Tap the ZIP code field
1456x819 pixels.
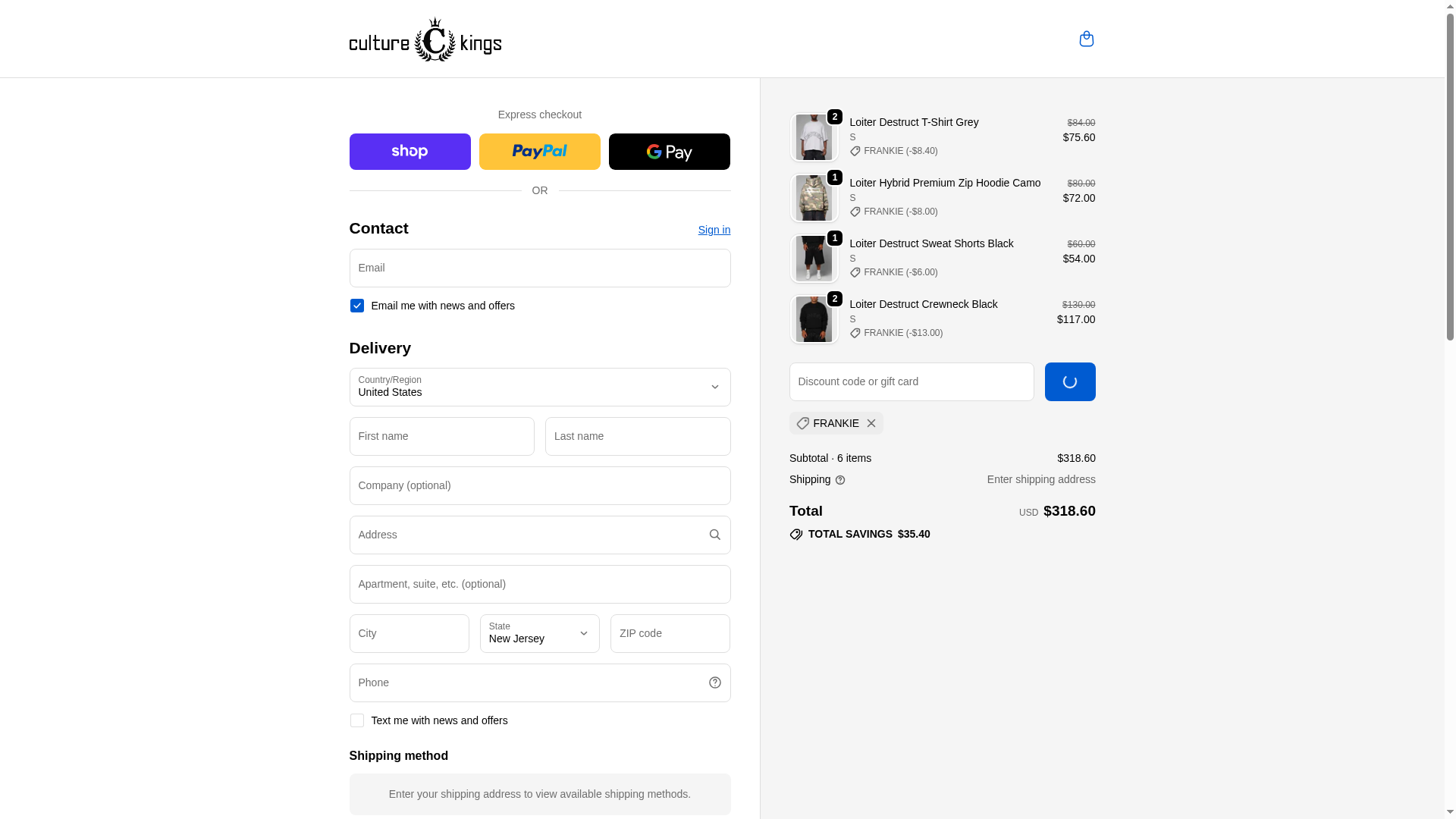point(670,633)
